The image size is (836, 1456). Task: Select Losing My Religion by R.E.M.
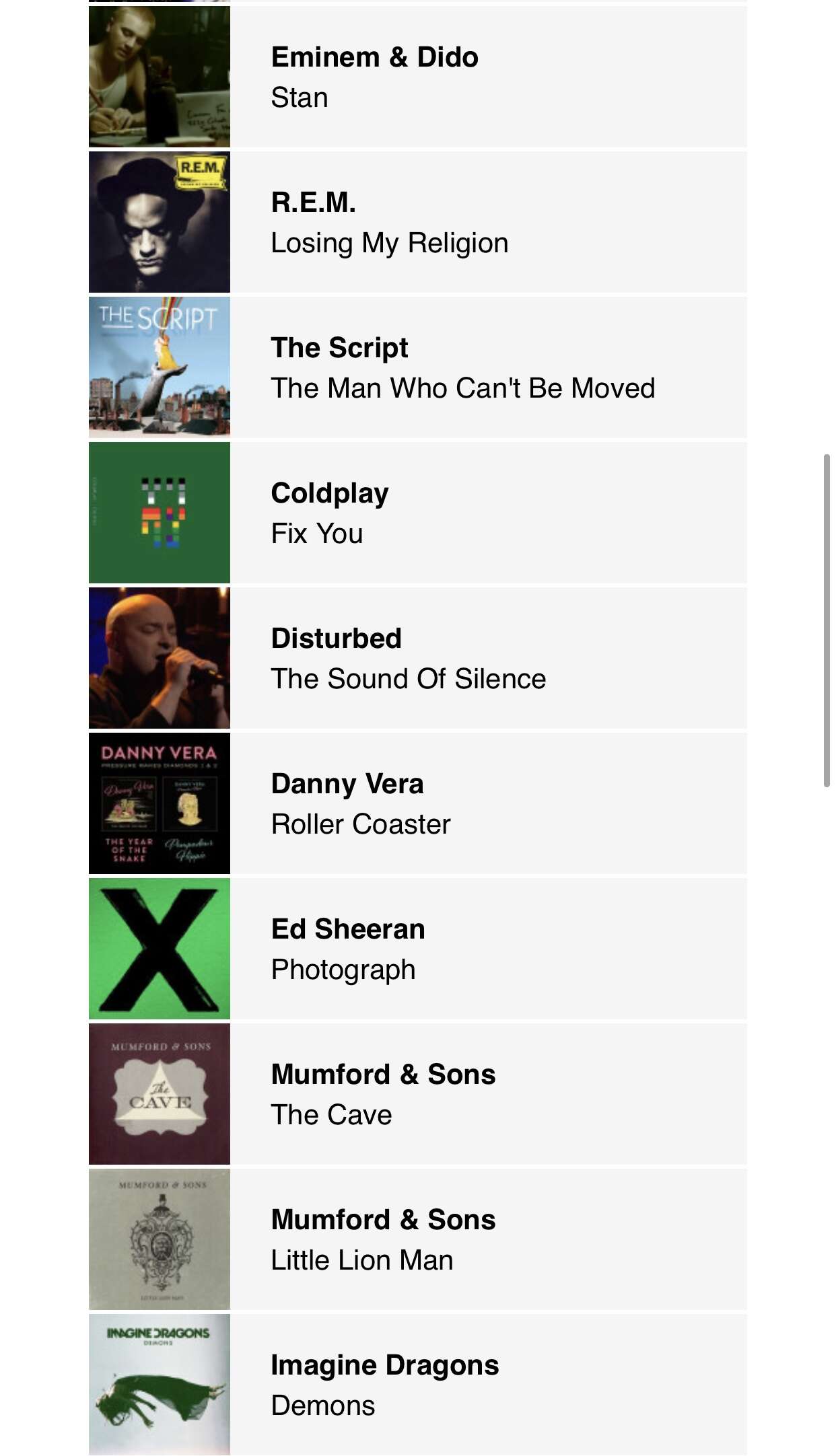(417, 222)
